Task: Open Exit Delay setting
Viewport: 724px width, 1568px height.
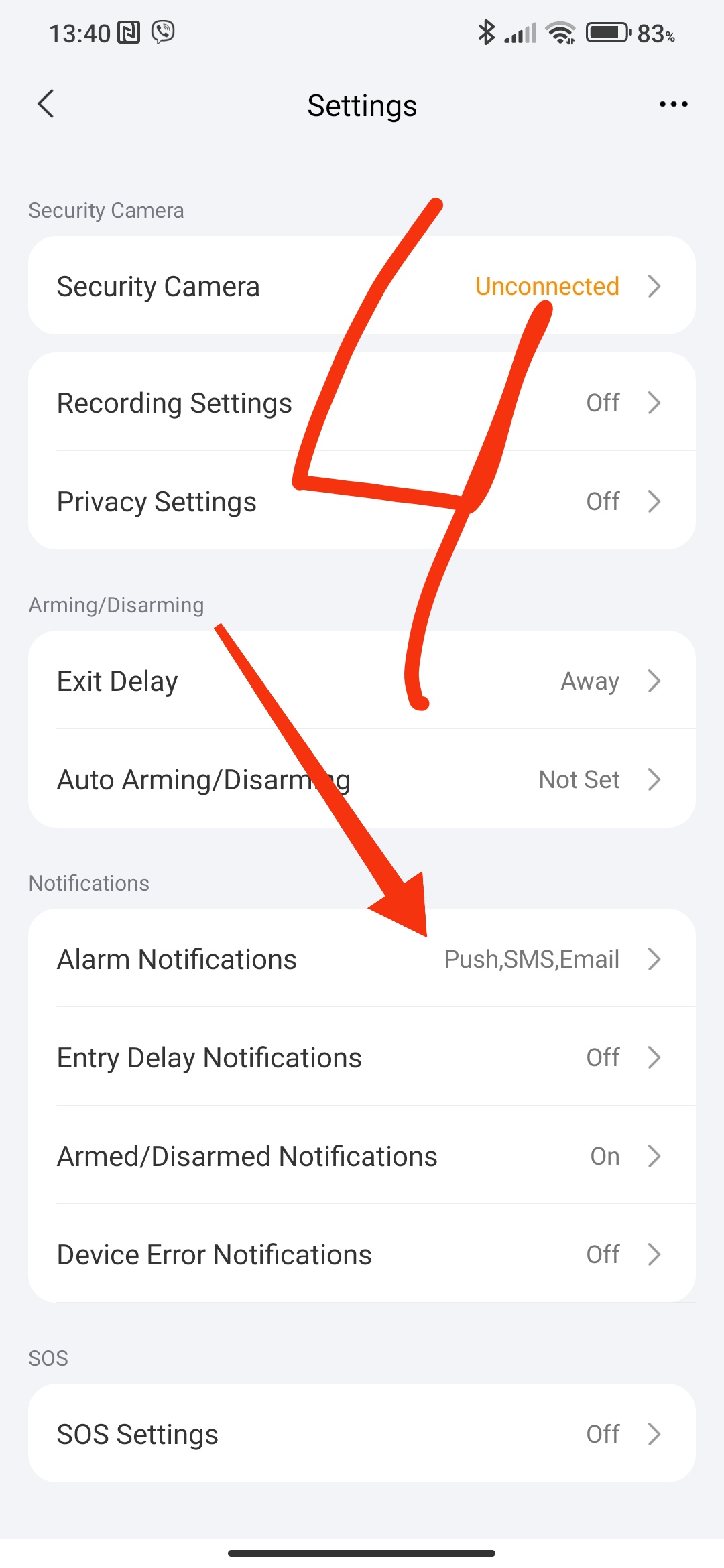Action: pos(361,681)
